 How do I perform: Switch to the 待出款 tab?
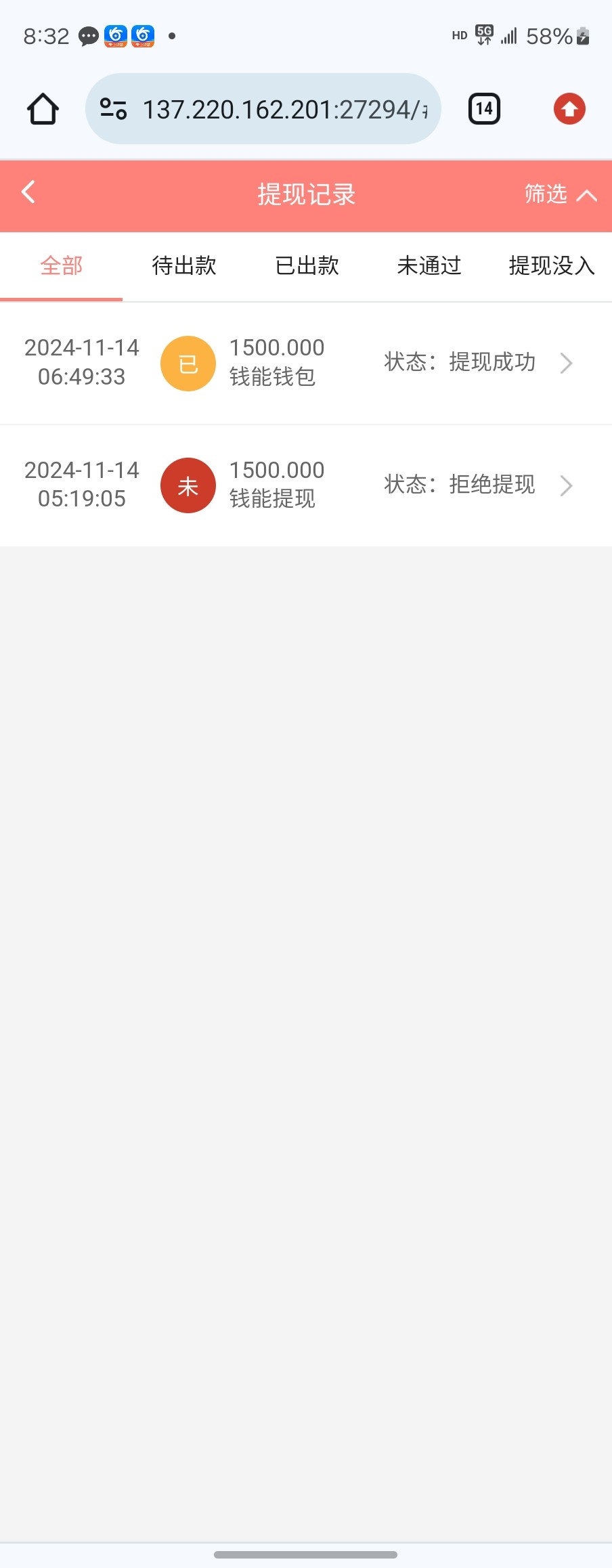tap(184, 266)
